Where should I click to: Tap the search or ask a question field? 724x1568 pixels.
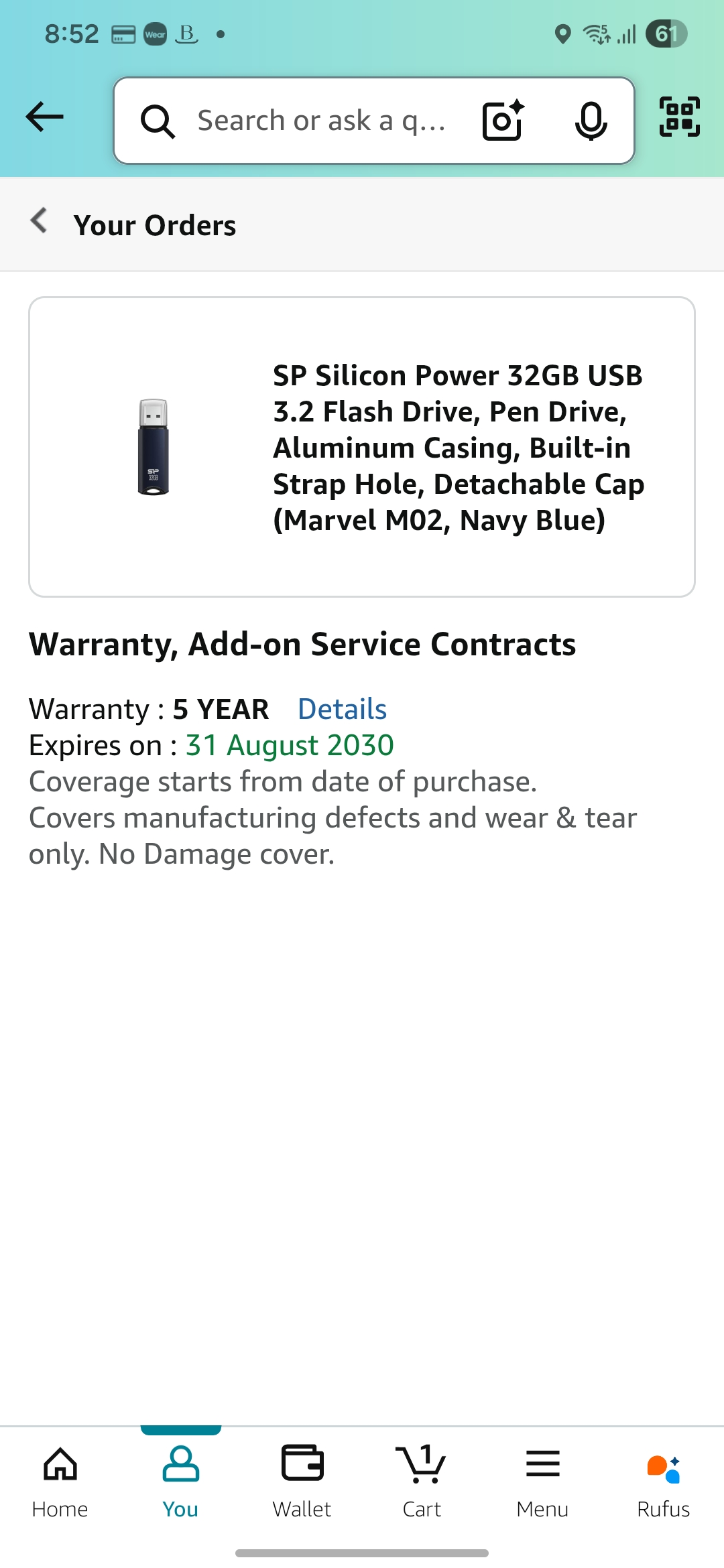click(322, 121)
